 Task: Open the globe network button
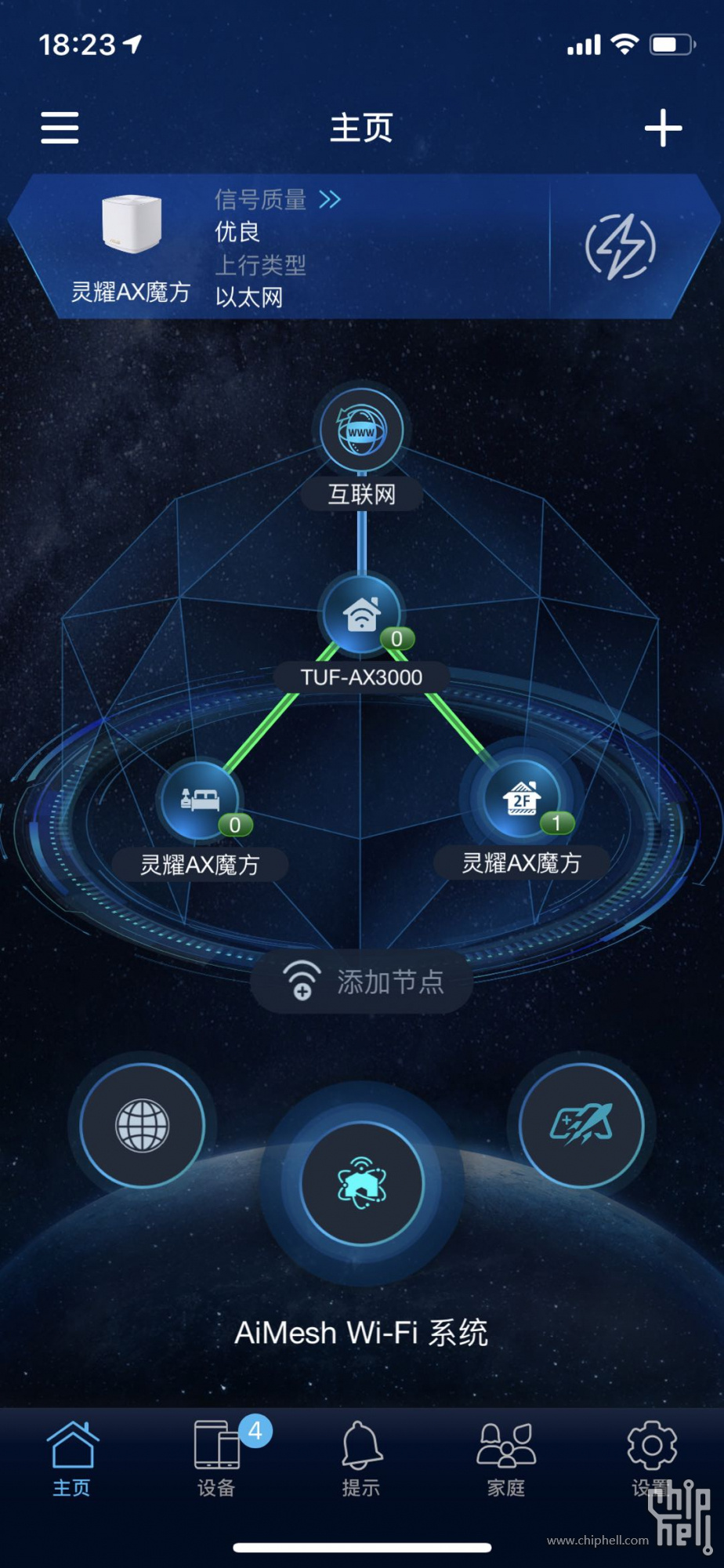pyautogui.click(x=142, y=1125)
